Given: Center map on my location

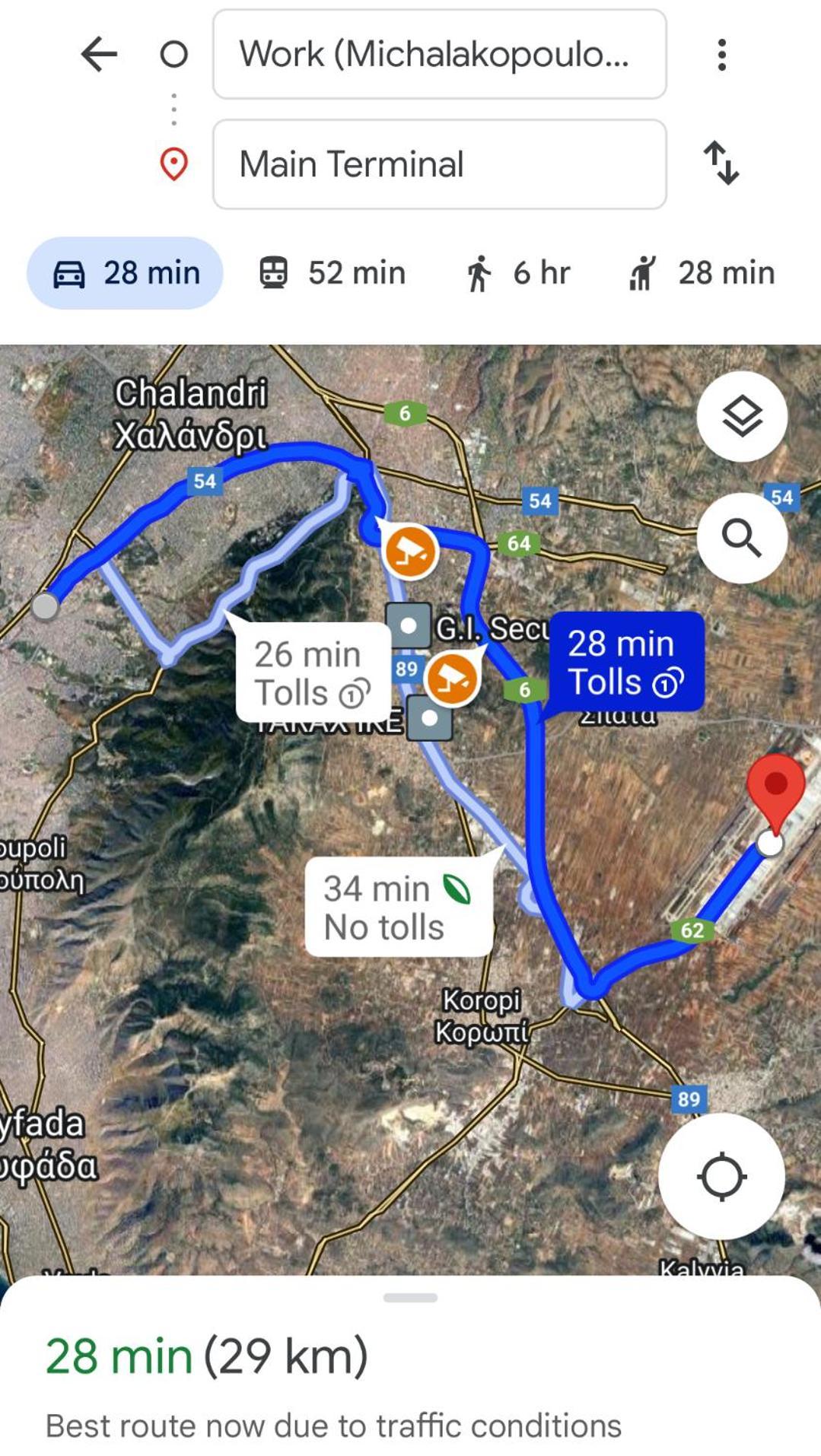Looking at the screenshot, I should 721,1177.
